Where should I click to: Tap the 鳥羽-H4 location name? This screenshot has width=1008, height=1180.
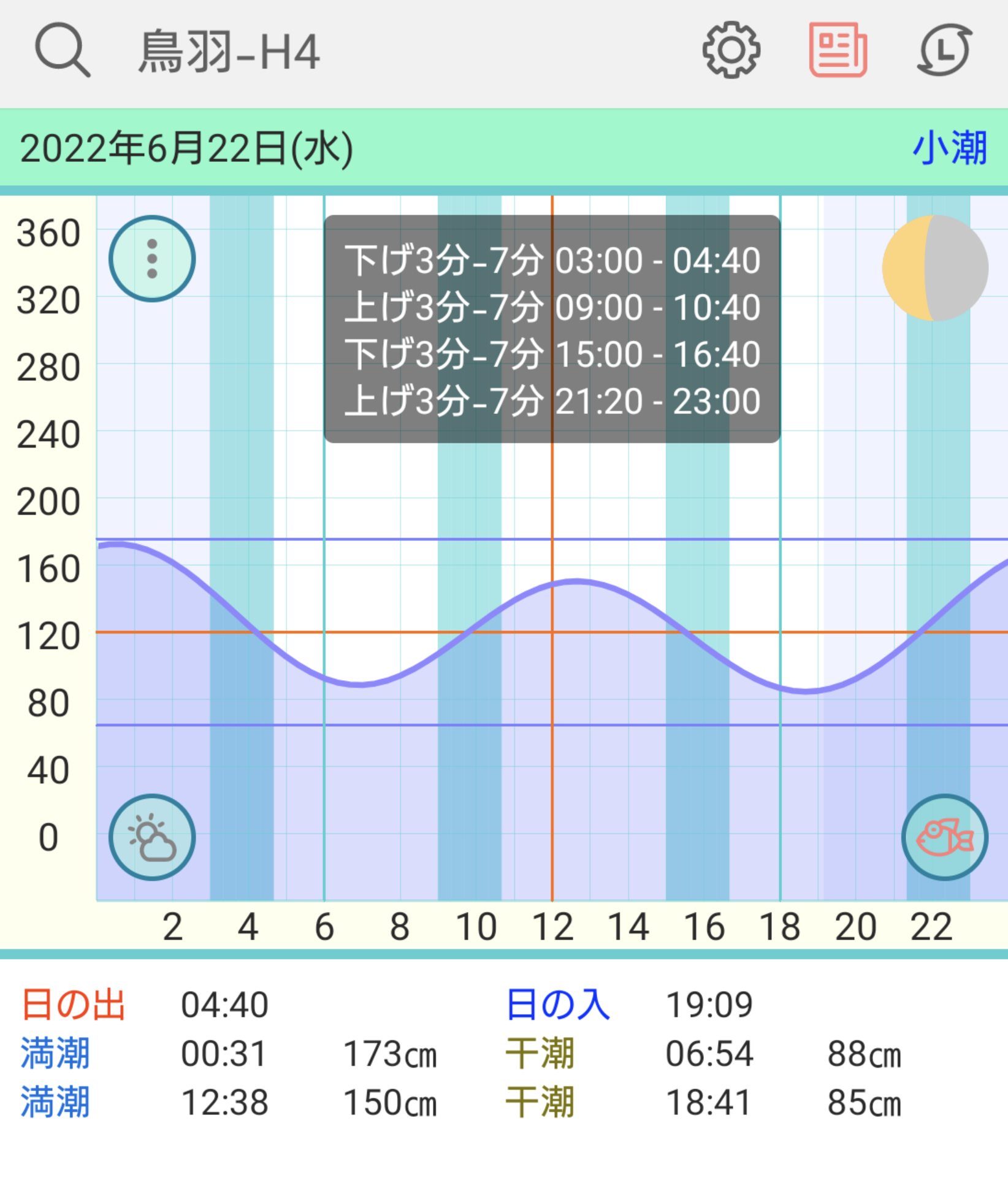pyautogui.click(x=229, y=53)
